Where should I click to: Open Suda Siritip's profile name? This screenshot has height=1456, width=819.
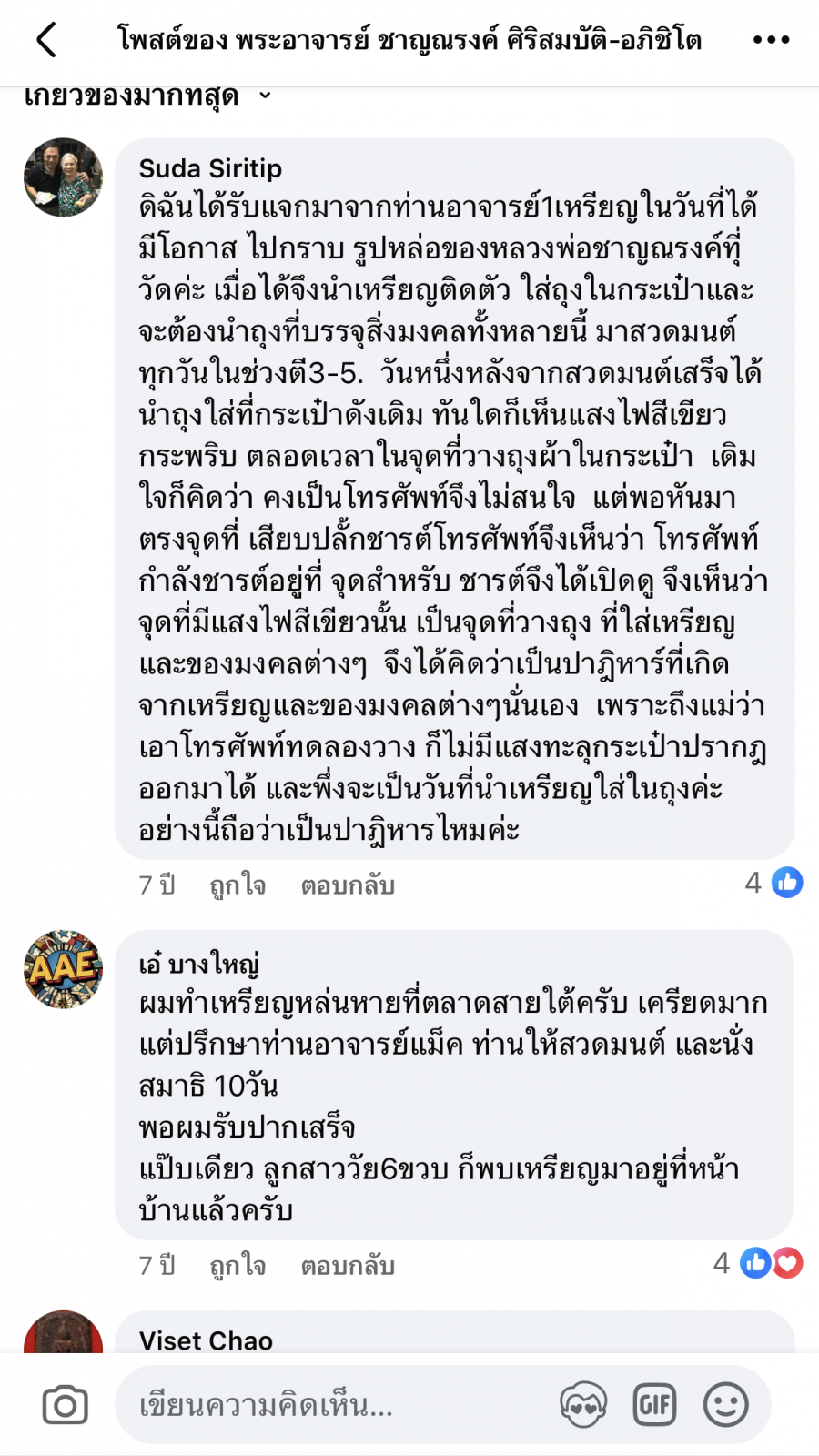pyautogui.click(x=210, y=168)
